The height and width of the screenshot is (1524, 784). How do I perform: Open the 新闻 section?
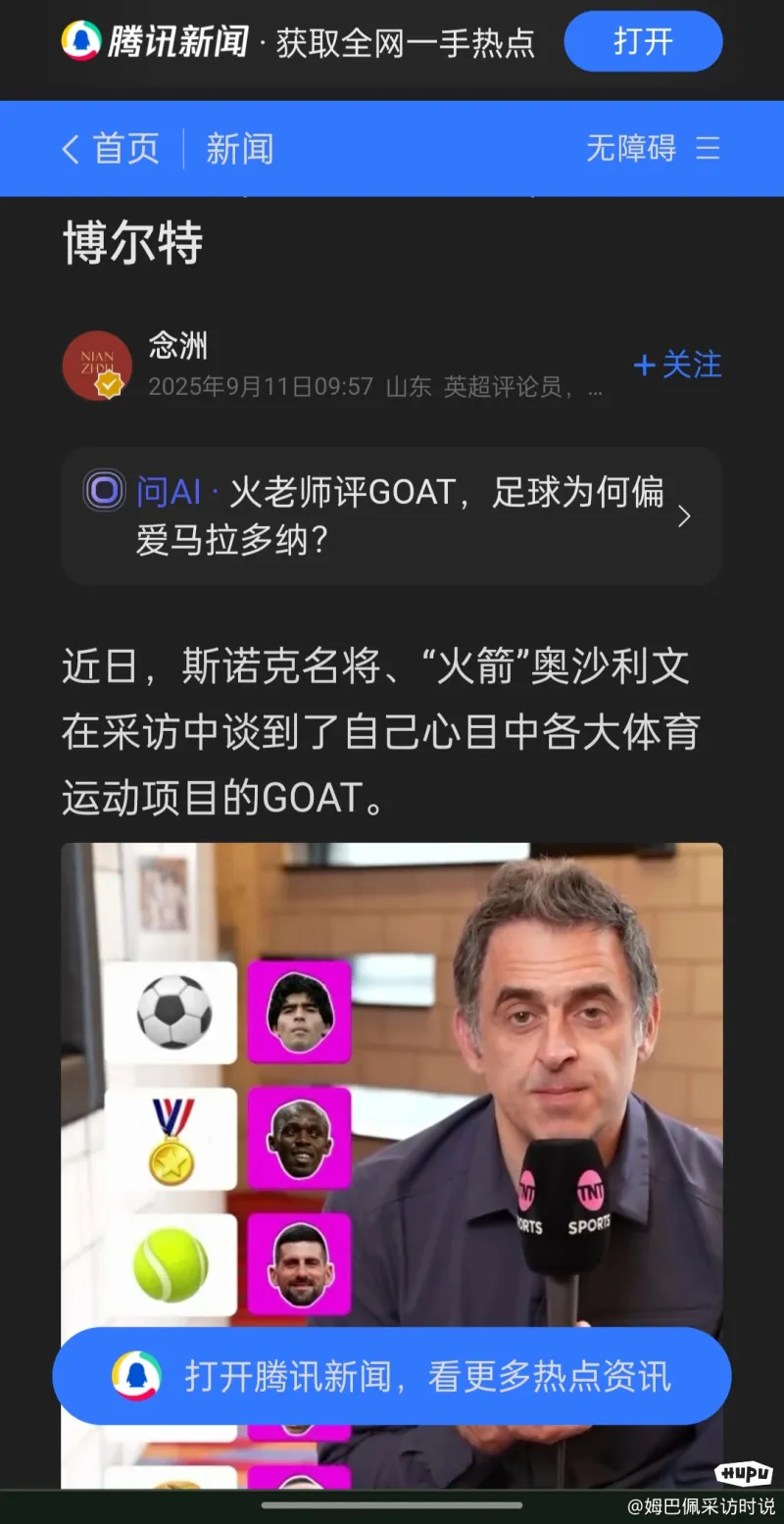(x=239, y=149)
